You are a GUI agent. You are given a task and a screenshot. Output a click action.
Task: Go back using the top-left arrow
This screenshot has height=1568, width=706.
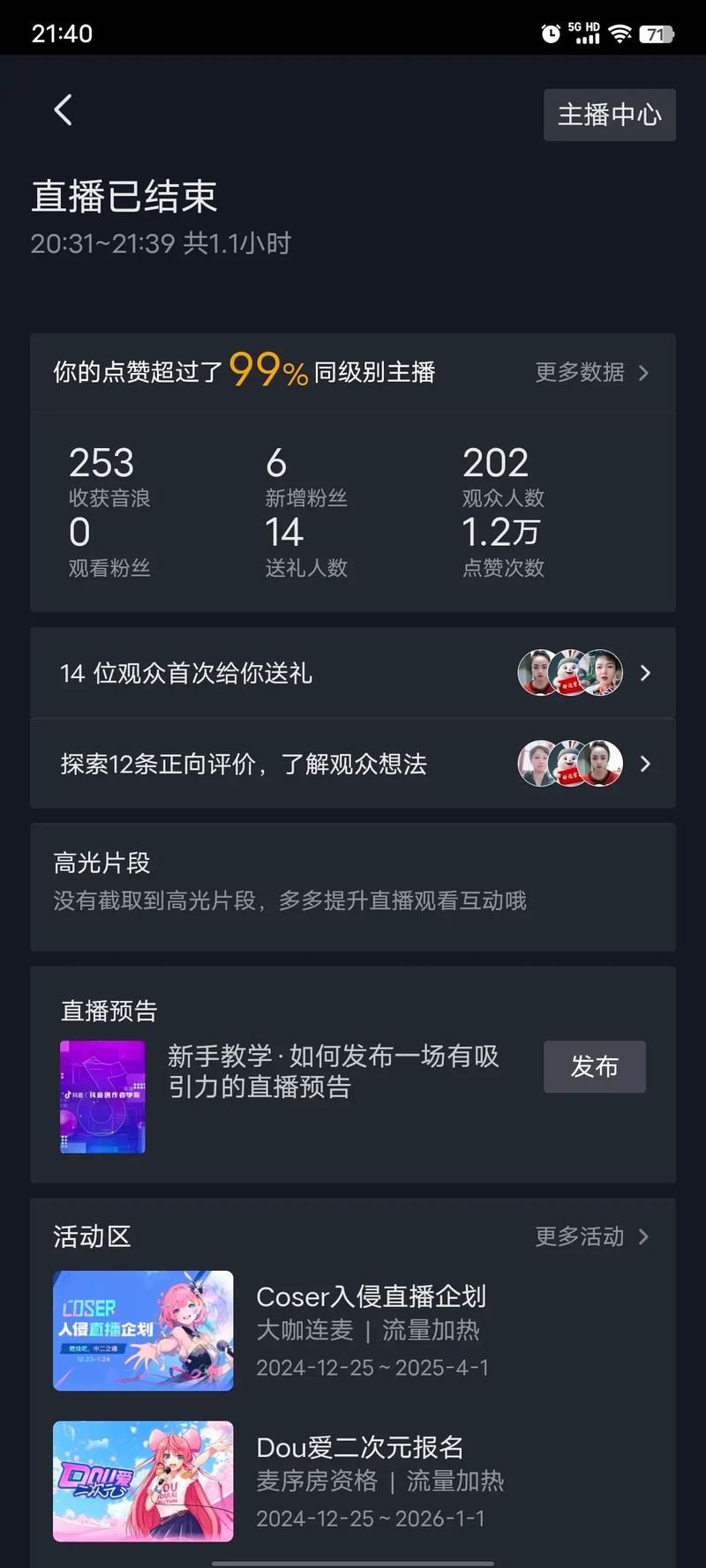tap(63, 111)
